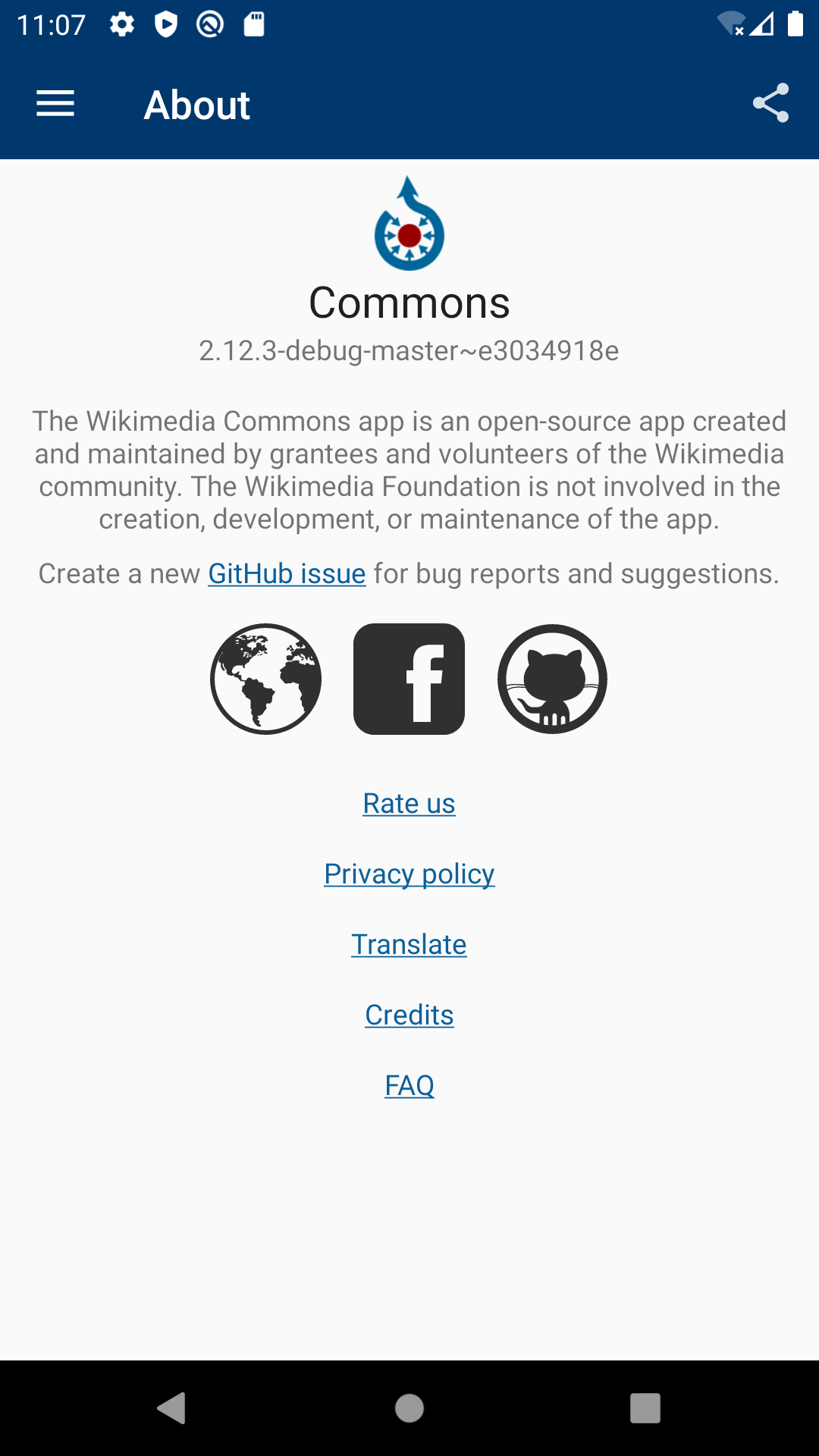Show the Credits page
The image size is (819, 1456).
(409, 1015)
